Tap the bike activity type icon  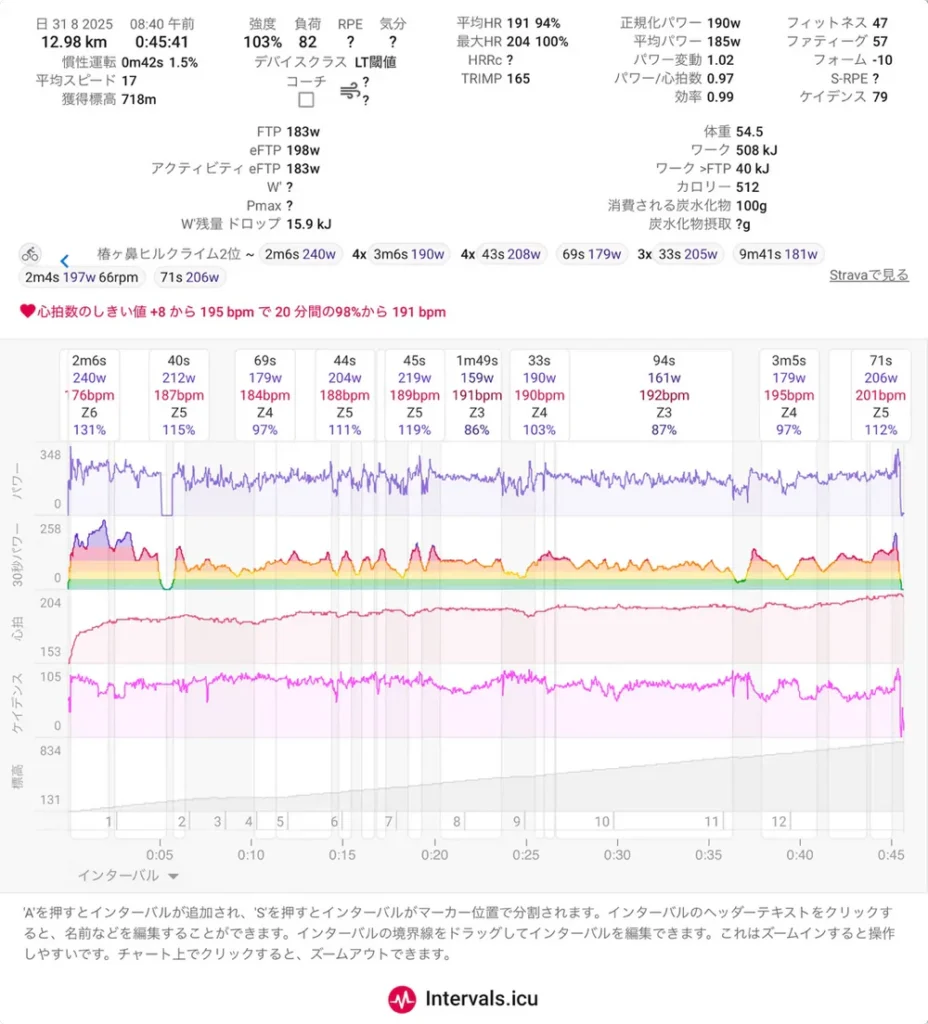click(31, 254)
